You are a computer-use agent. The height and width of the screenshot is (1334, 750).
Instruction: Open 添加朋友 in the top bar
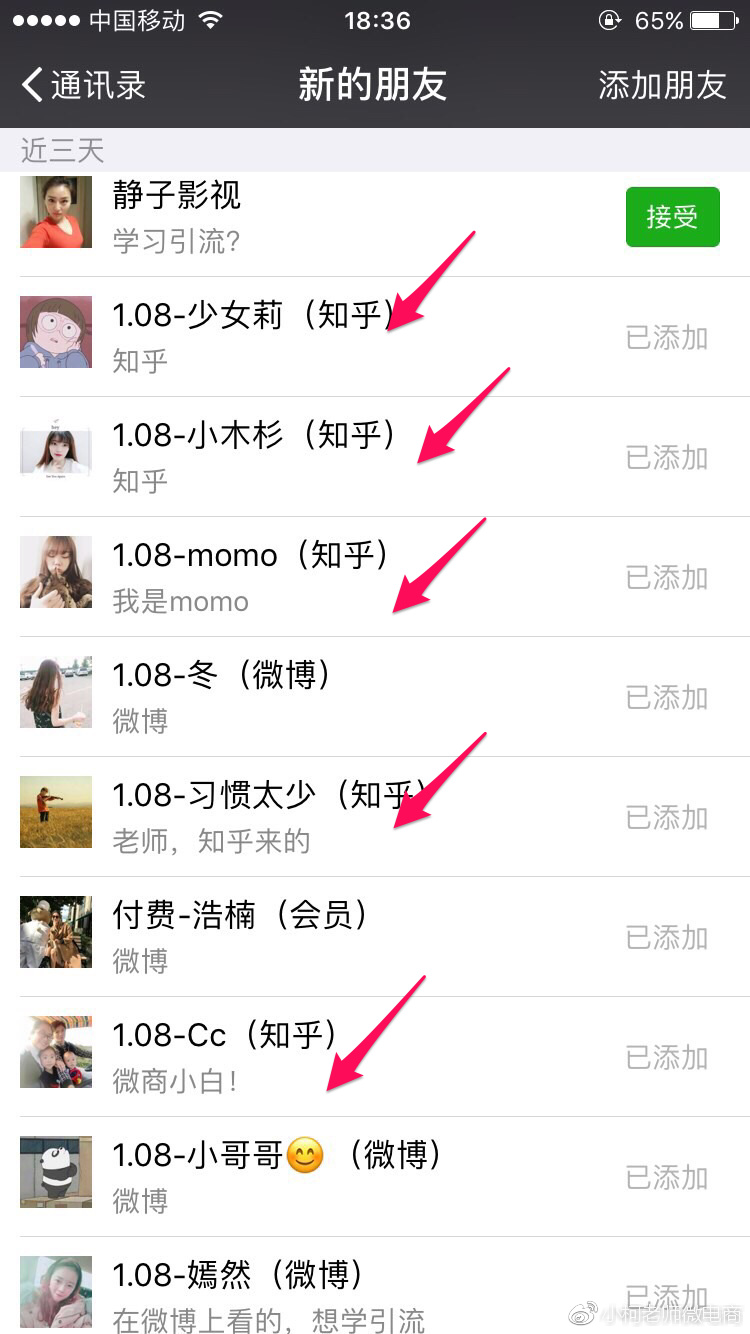(x=661, y=85)
